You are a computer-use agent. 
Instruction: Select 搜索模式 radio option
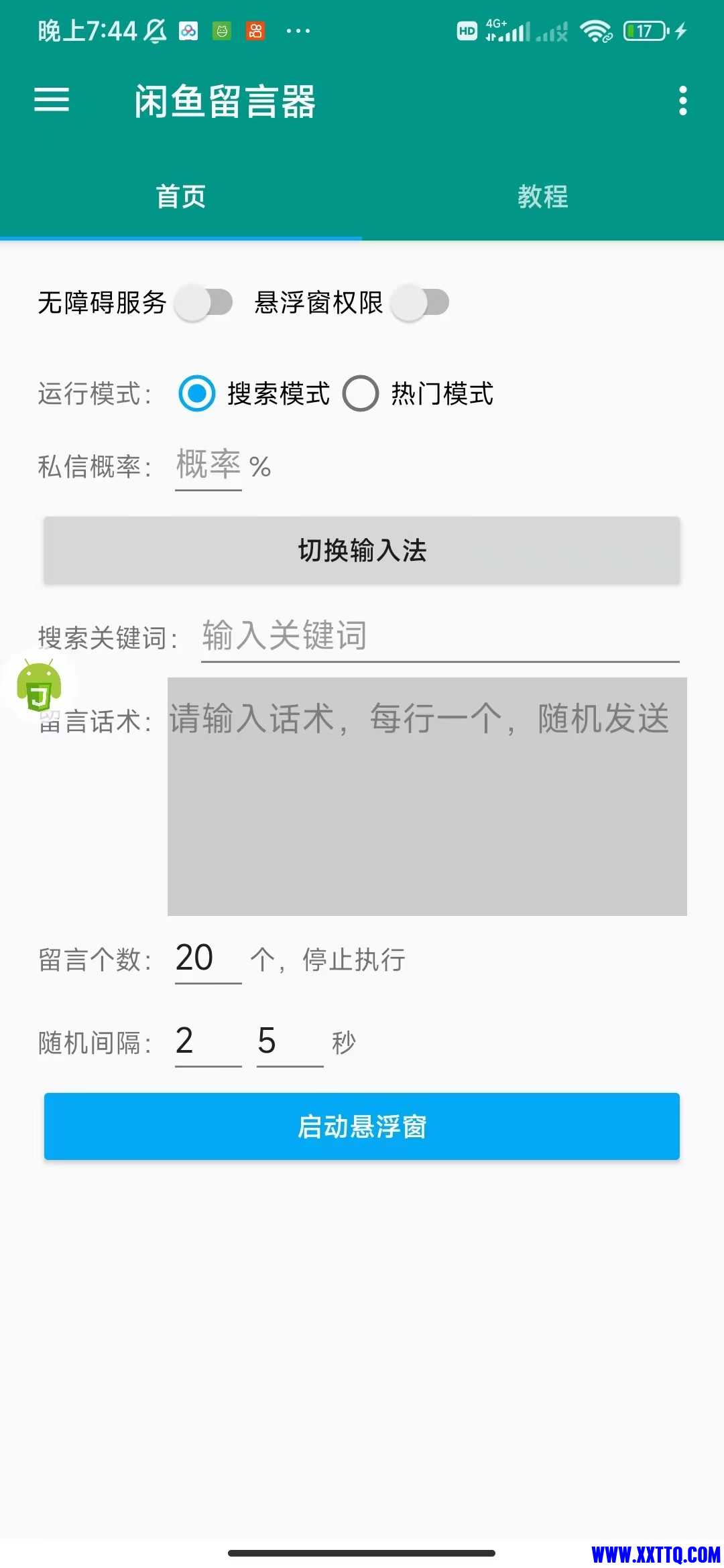coord(197,393)
